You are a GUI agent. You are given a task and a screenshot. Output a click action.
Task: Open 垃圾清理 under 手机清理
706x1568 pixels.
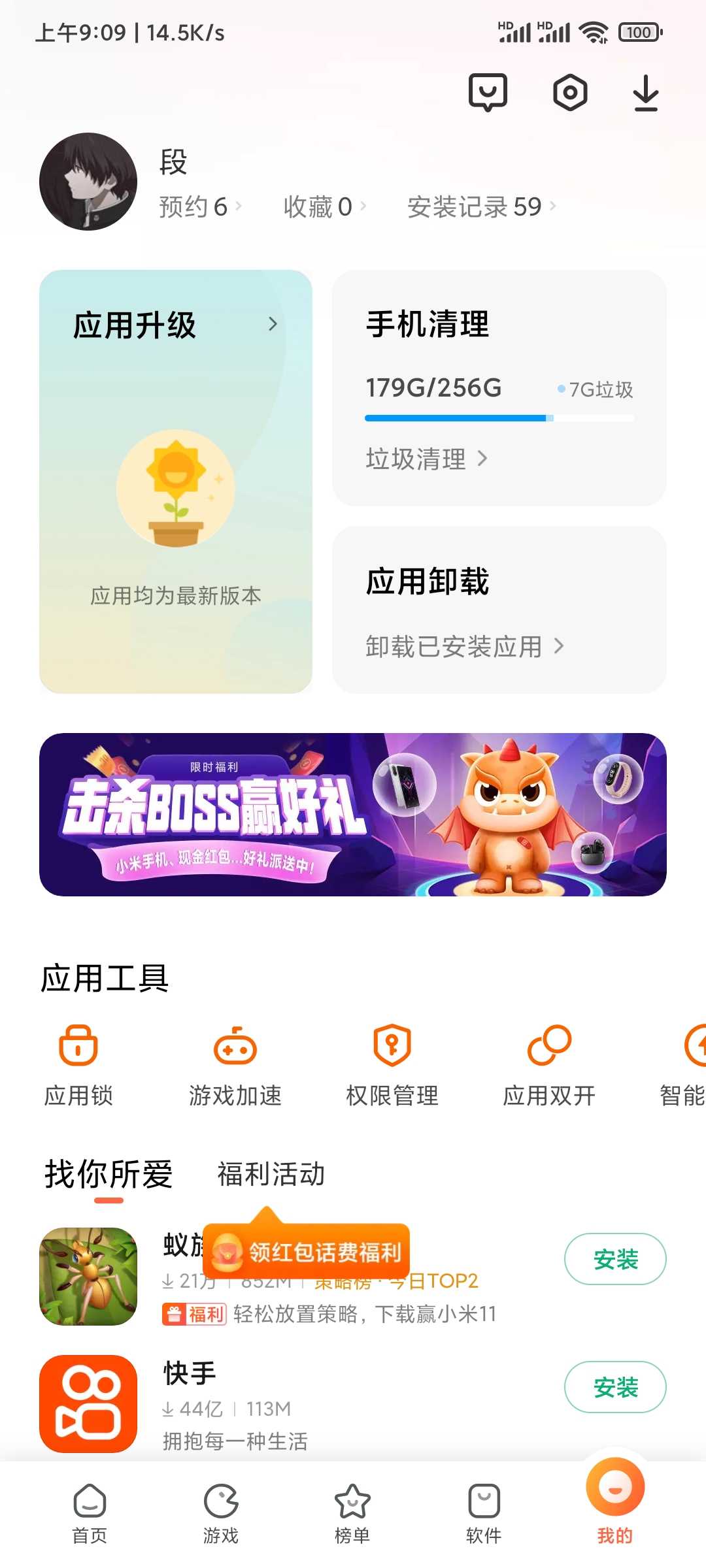pyautogui.click(x=426, y=459)
